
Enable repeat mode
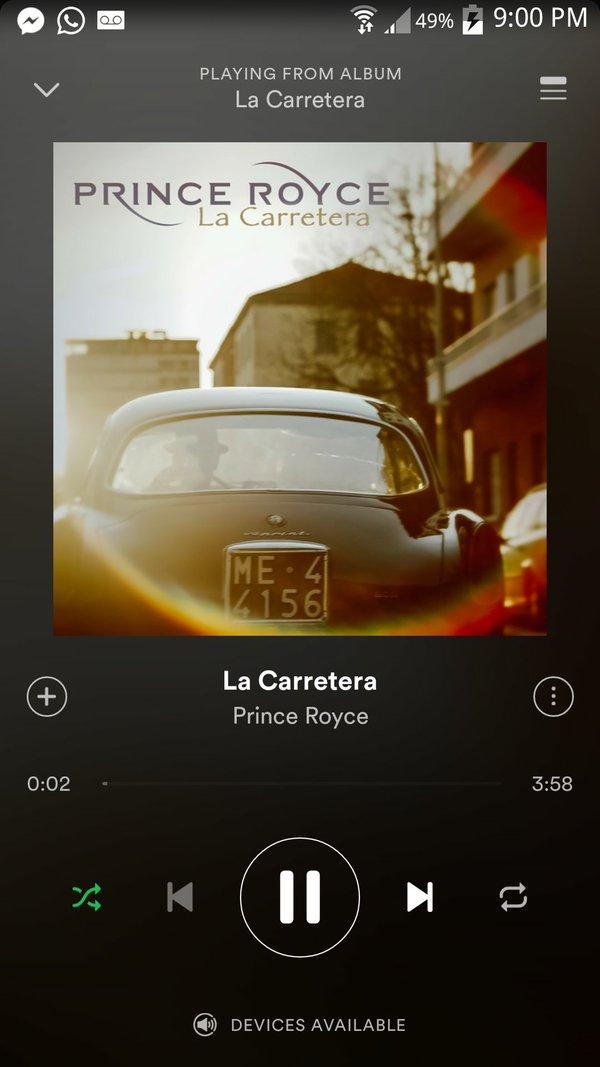point(513,897)
